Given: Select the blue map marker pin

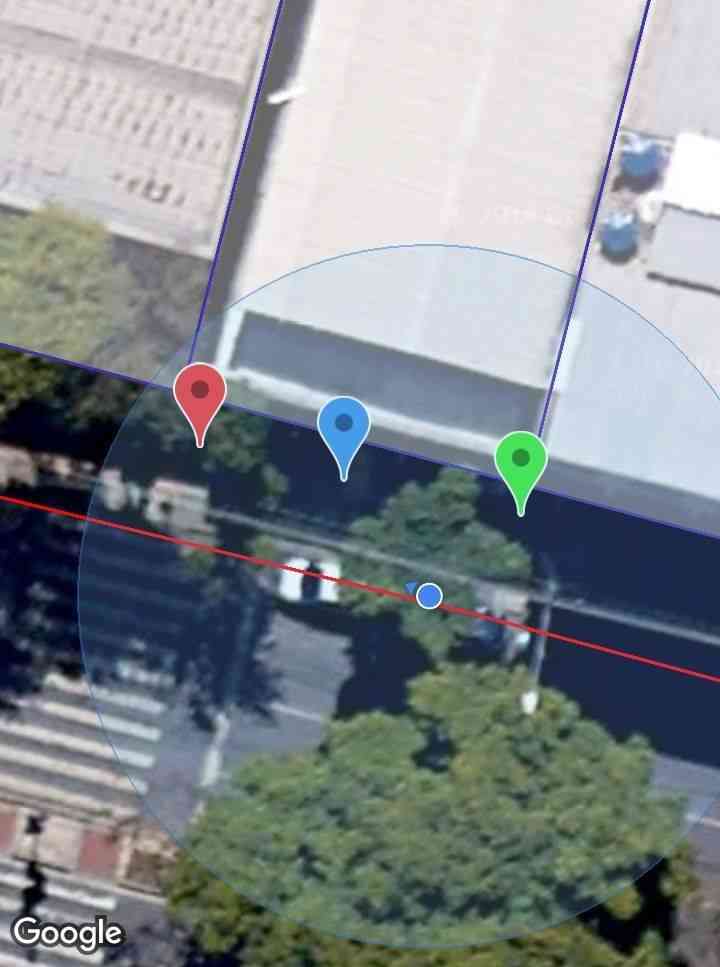Looking at the screenshot, I should (x=344, y=426).
